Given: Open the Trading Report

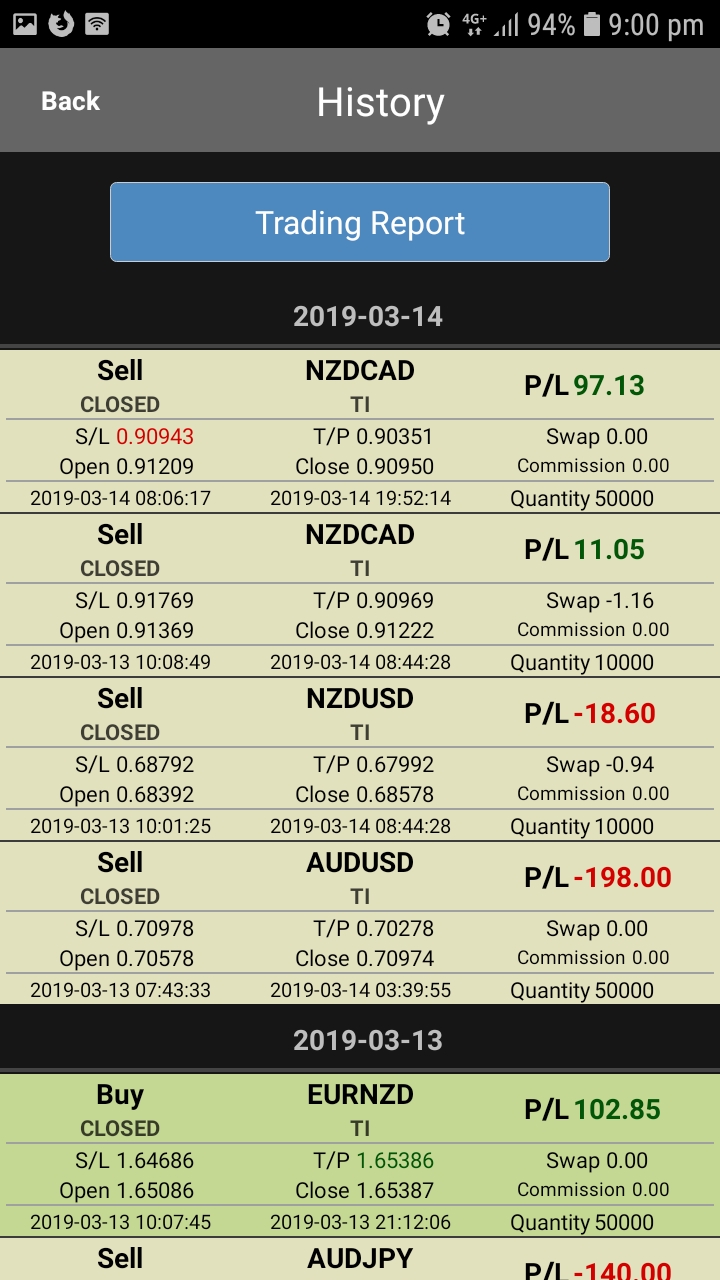Looking at the screenshot, I should coord(360,222).
